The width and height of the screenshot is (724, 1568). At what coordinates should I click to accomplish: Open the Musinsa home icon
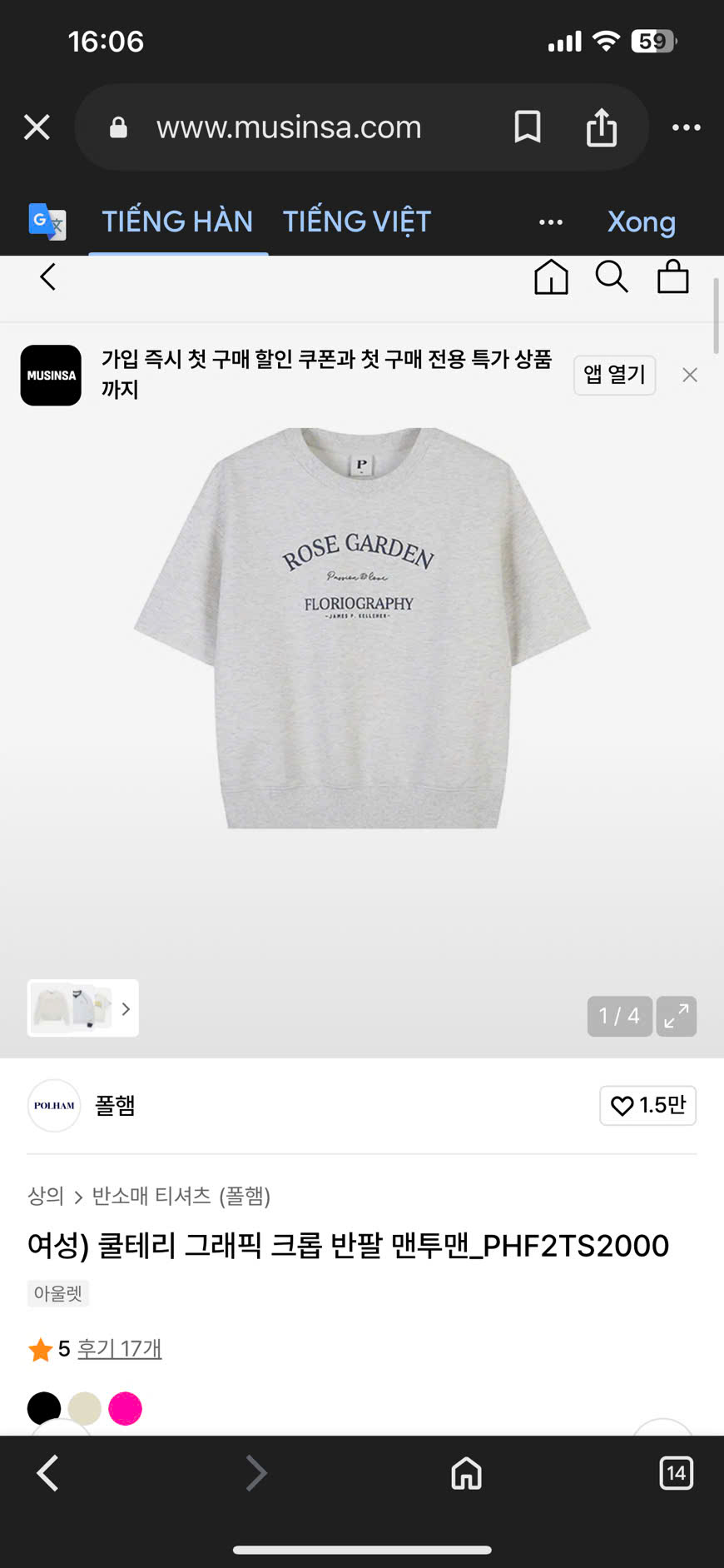551,276
